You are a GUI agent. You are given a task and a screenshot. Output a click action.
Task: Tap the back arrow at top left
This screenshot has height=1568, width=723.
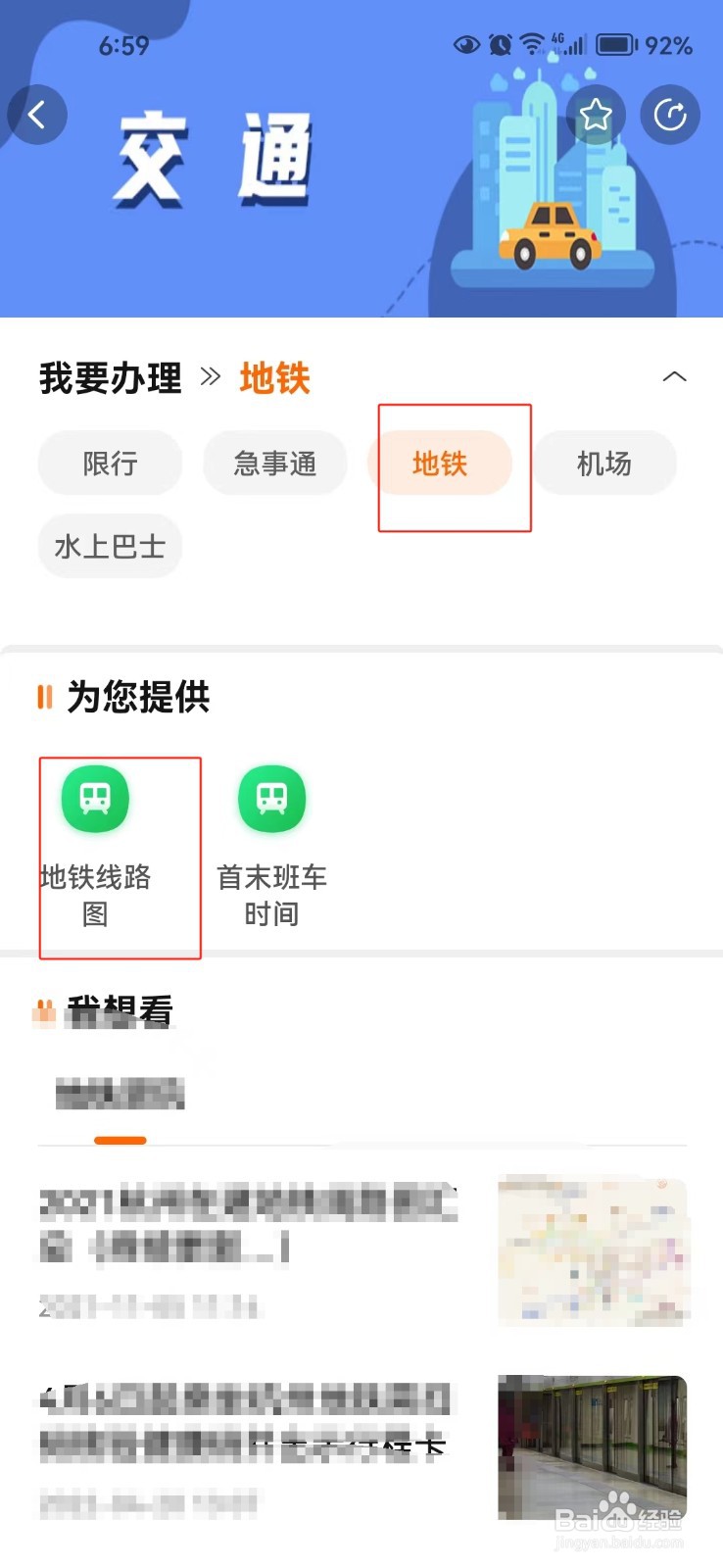(37, 115)
